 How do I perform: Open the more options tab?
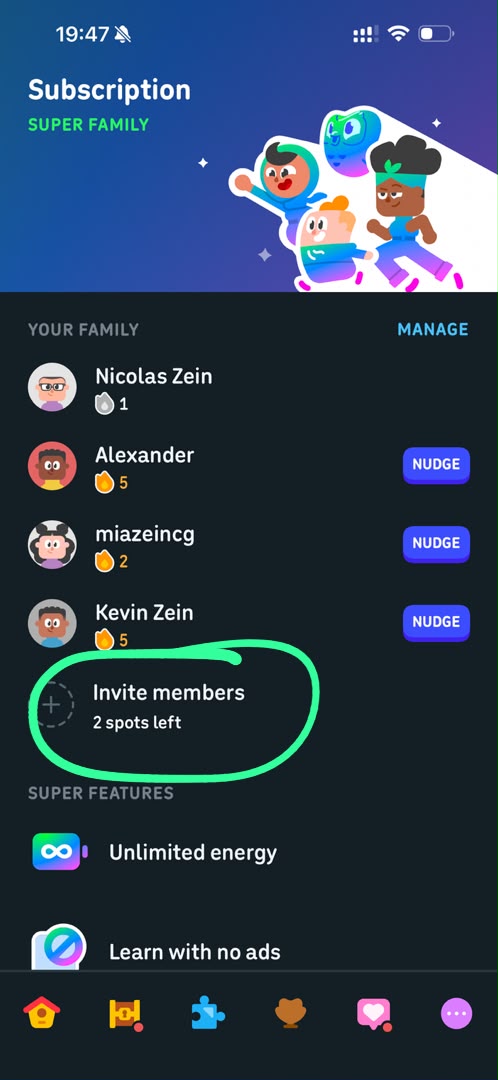point(457,1013)
